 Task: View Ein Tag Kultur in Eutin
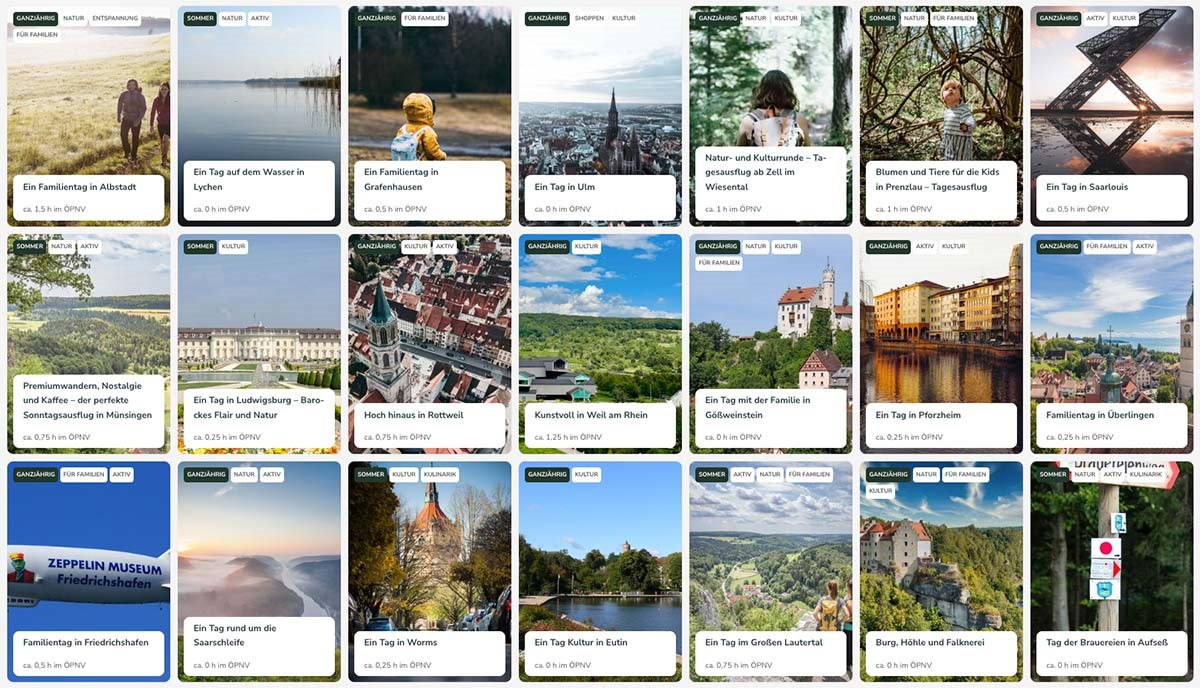[581, 642]
